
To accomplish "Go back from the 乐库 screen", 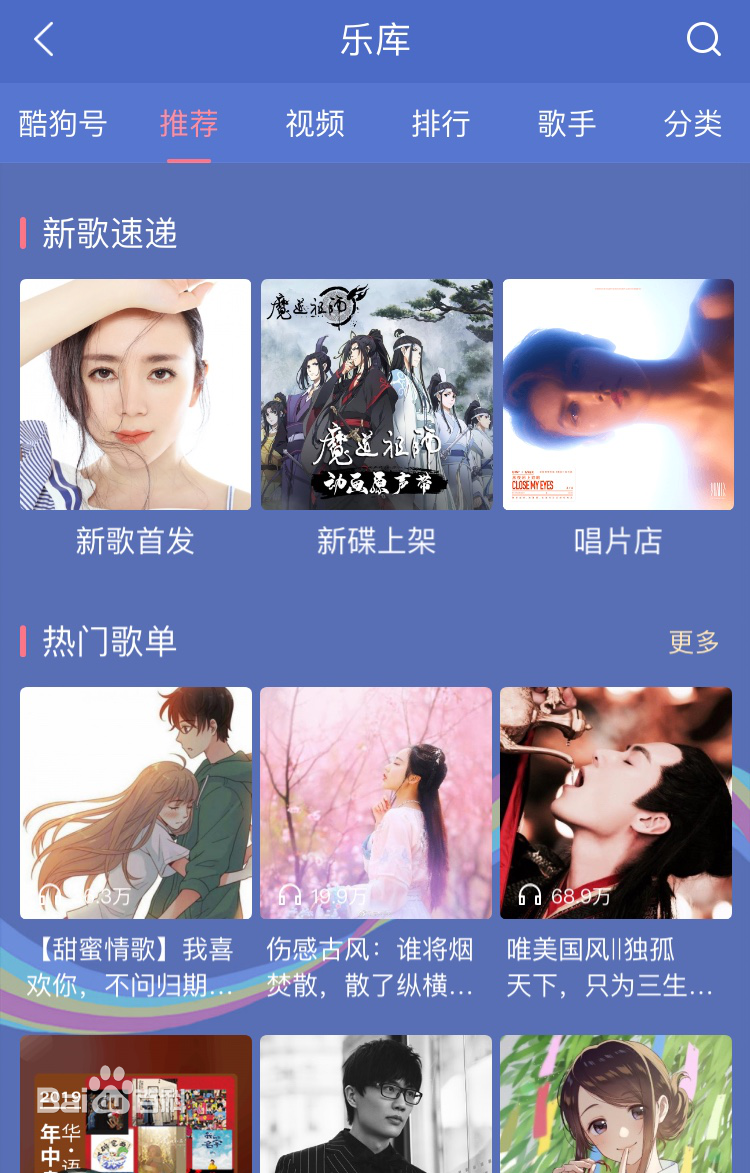I will pos(44,40).
